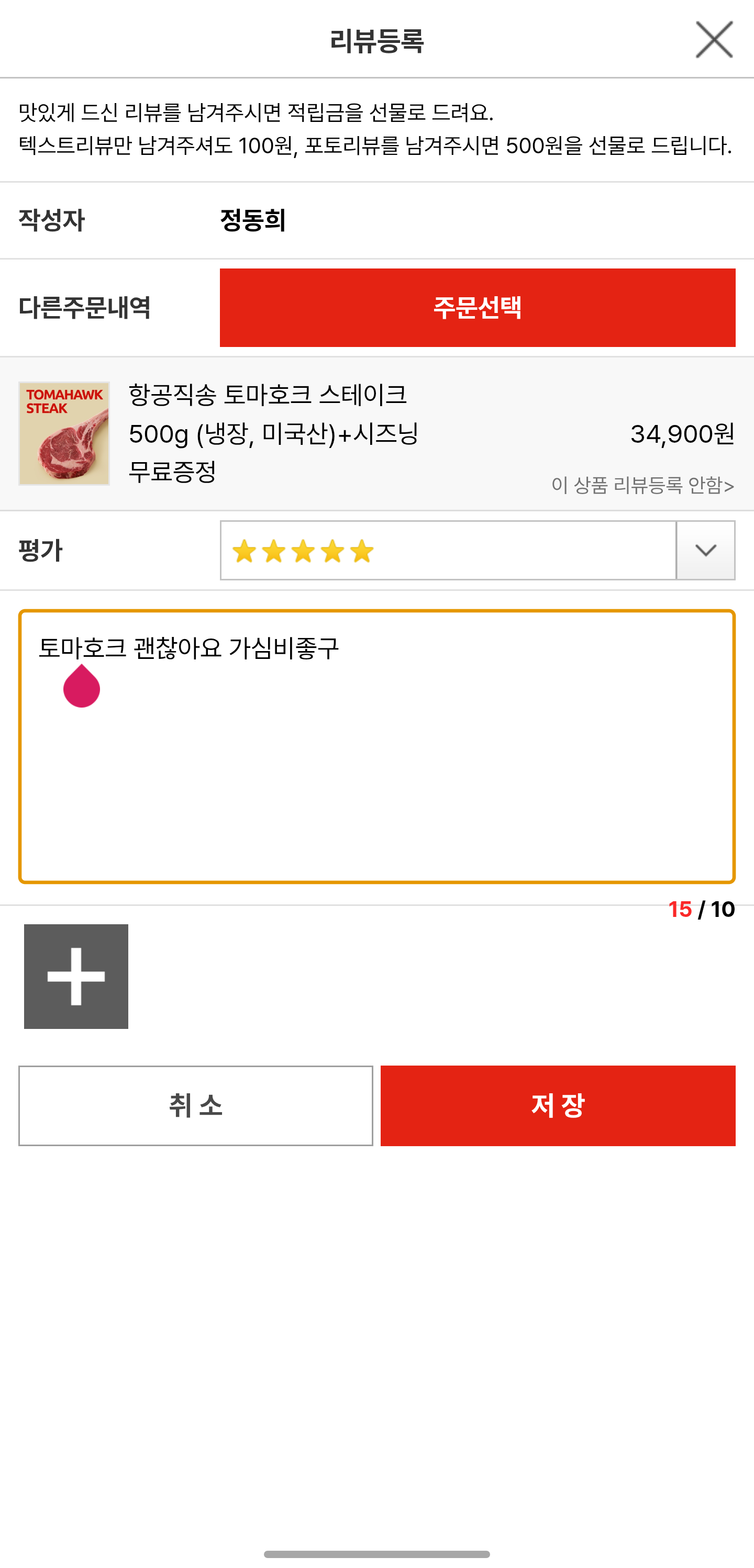The image size is (754, 1568).
Task: Open the photo upload plus icon
Action: coord(75,977)
